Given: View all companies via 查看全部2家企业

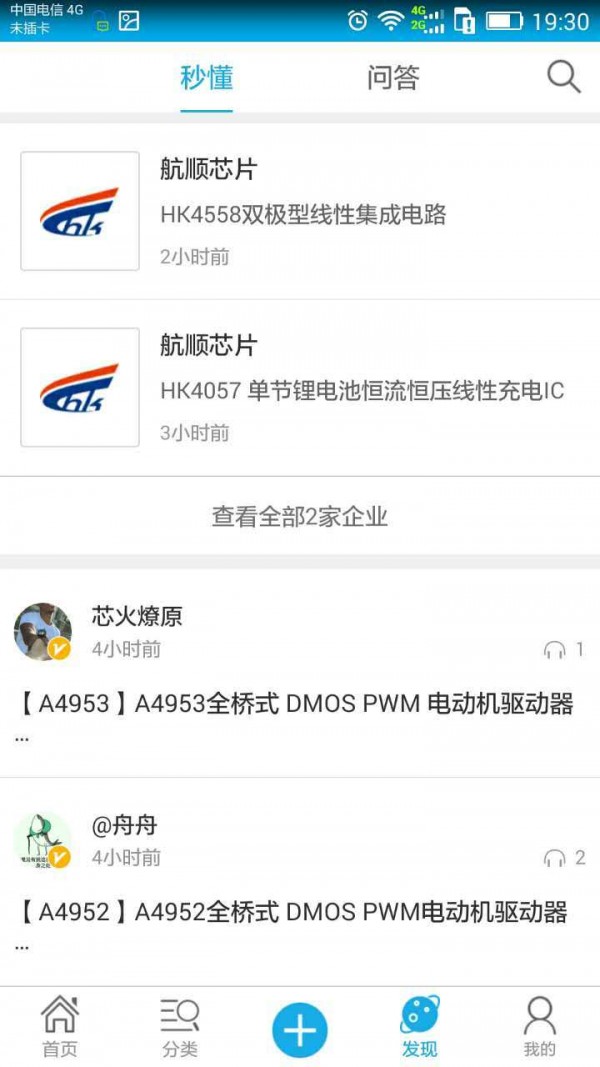Looking at the screenshot, I should tap(300, 516).
